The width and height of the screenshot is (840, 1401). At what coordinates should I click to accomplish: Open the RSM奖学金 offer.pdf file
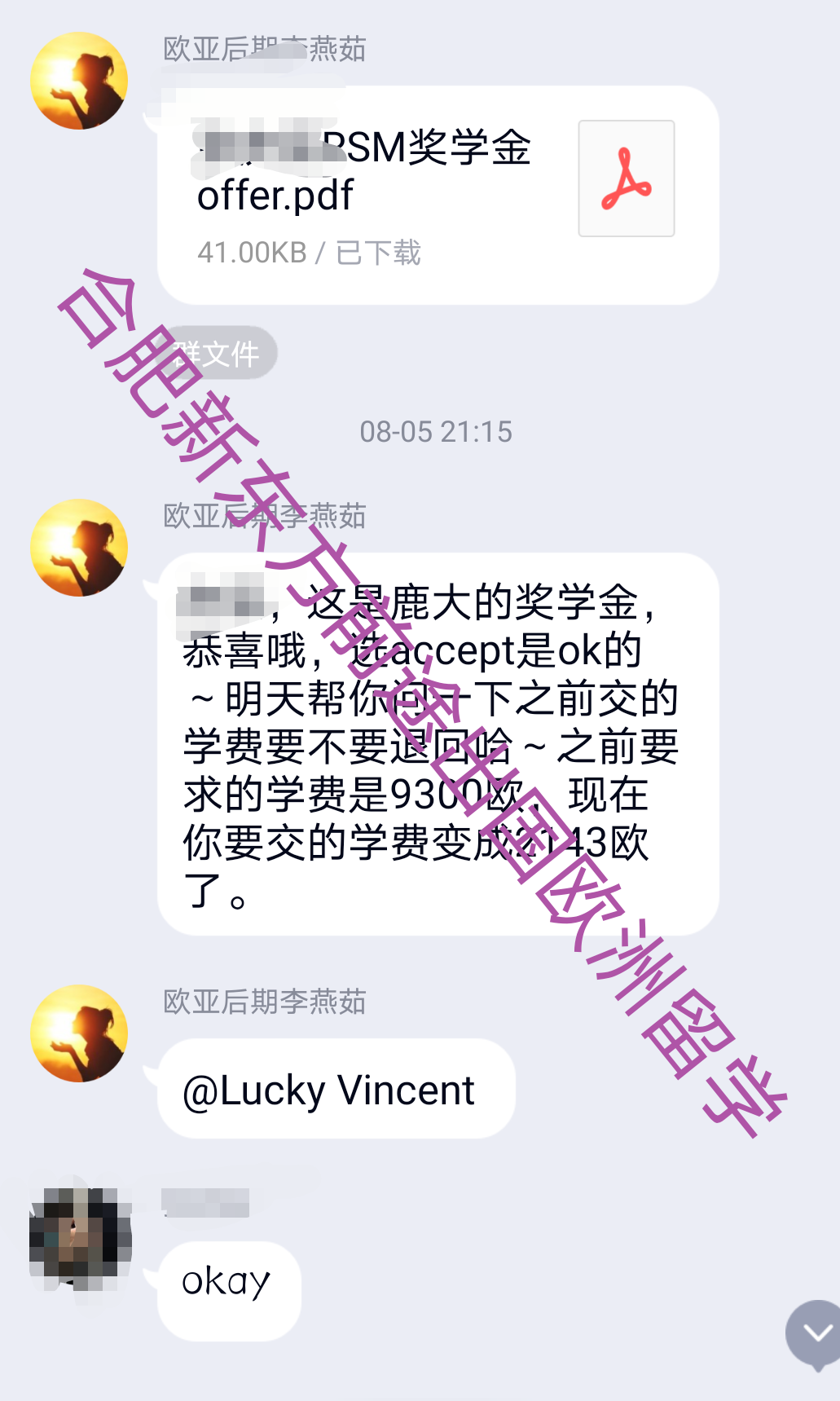[438, 196]
